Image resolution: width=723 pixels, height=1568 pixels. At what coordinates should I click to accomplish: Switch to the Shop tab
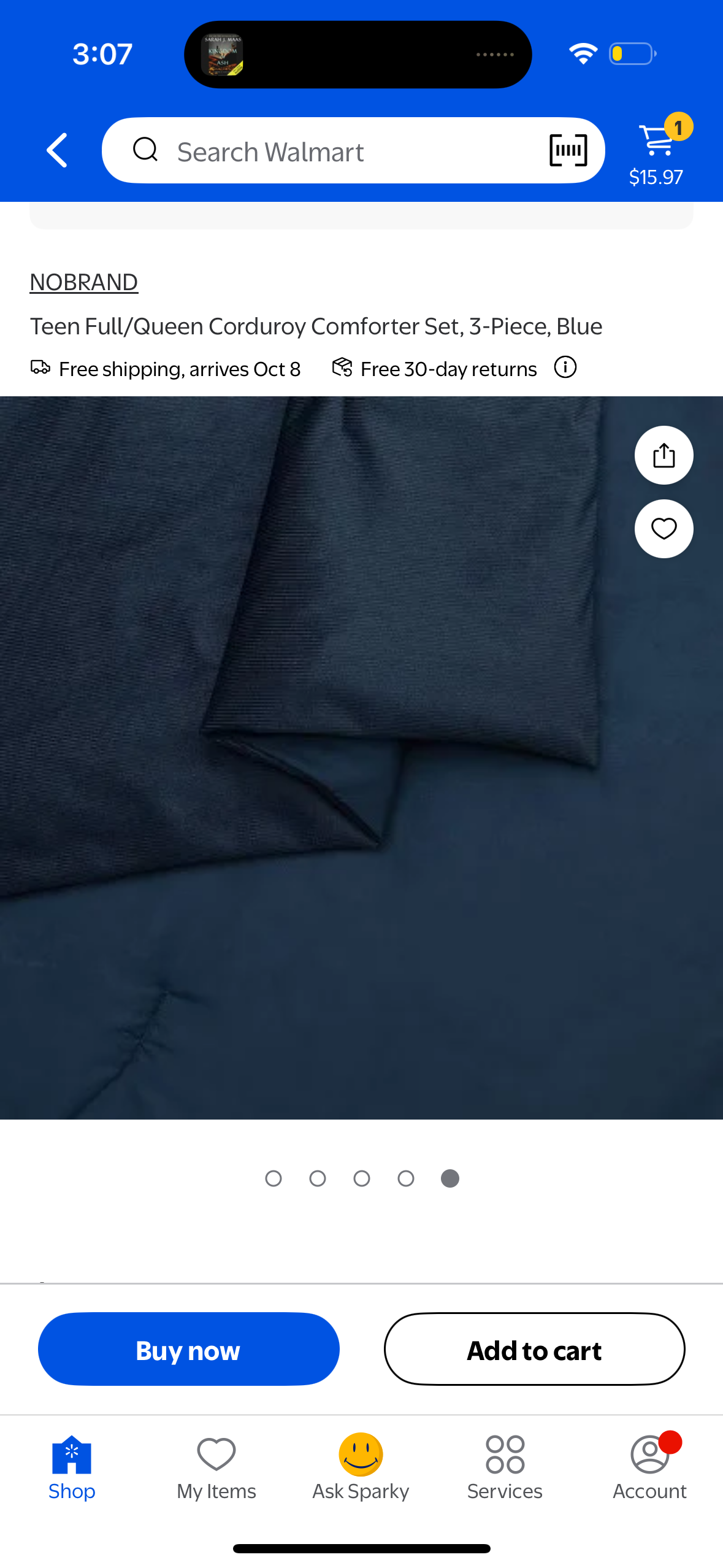point(72,1467)
